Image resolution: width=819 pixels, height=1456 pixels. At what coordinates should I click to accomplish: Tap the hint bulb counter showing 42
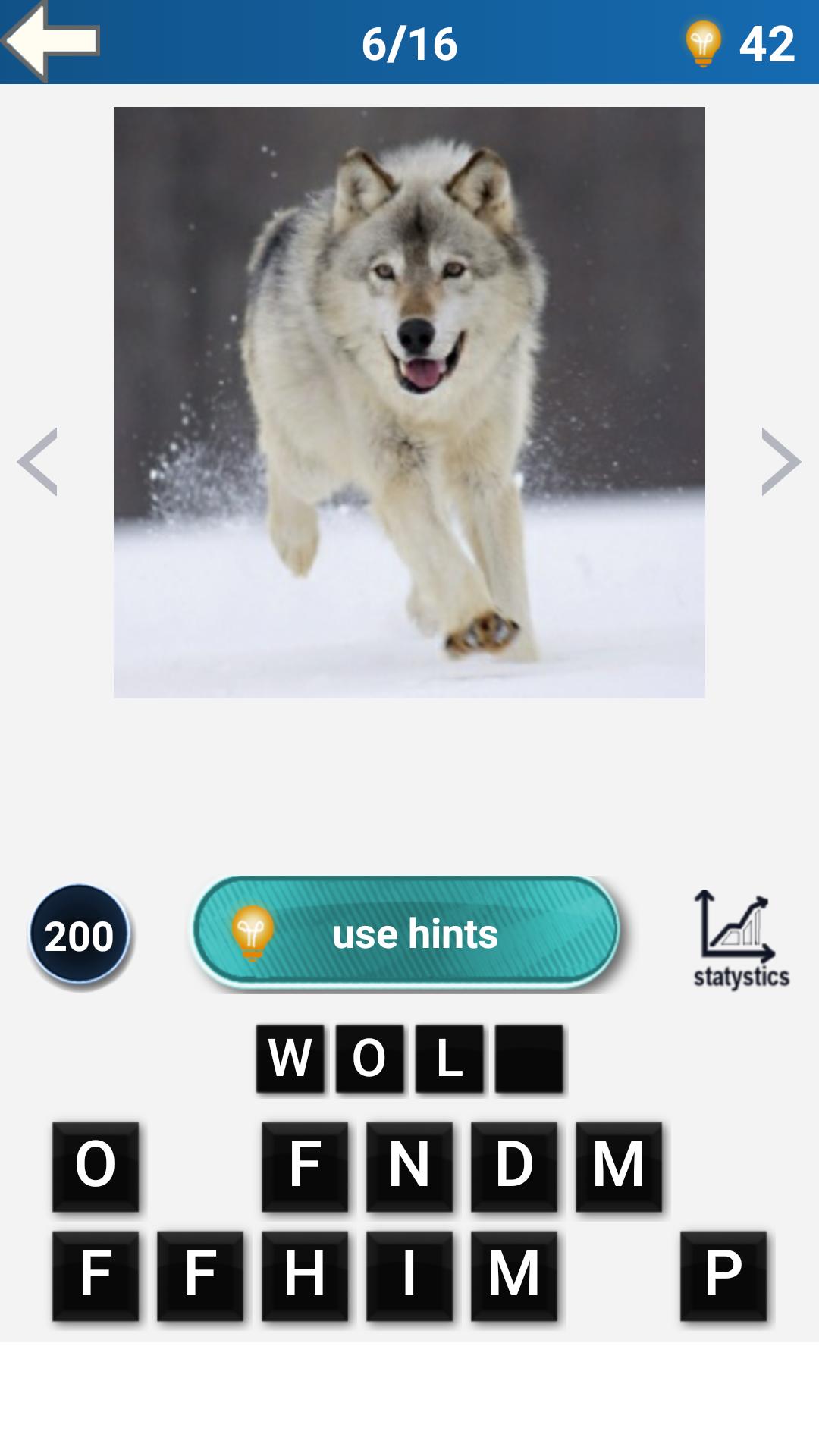(740, 43)
